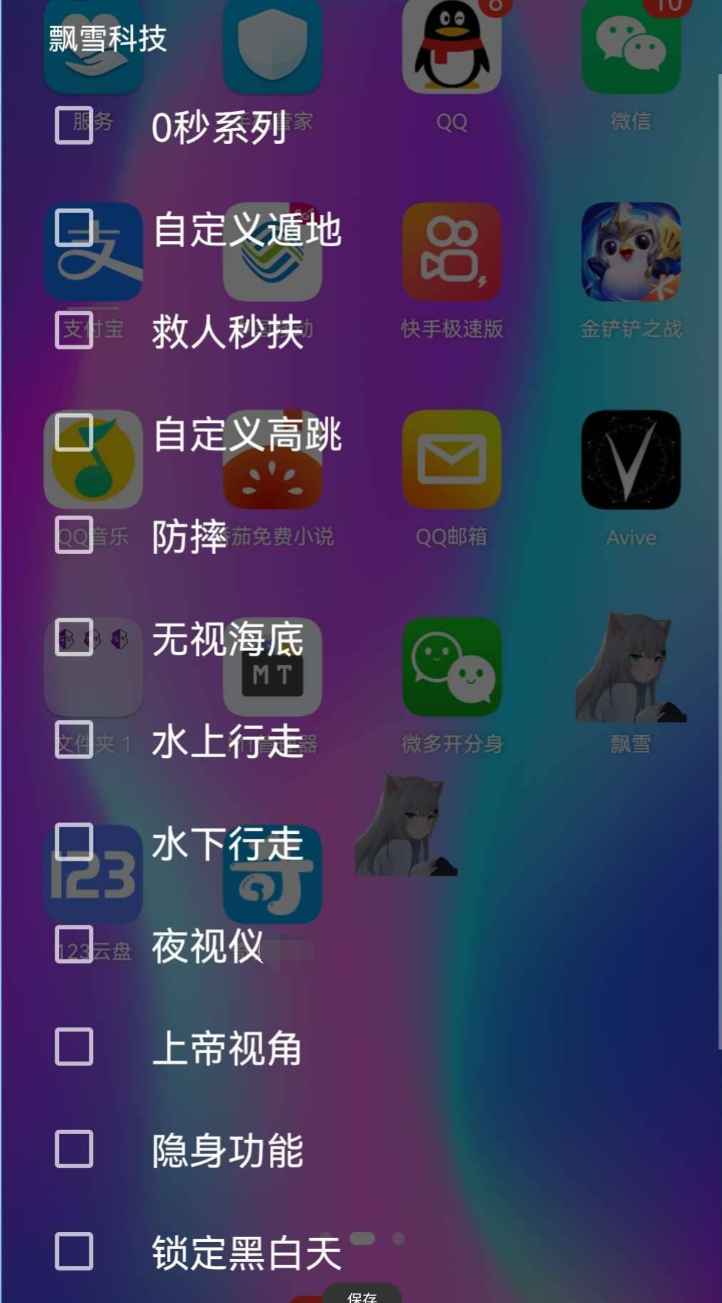Launch the Avive app
Screen dimensions: 722x1303
630,461
